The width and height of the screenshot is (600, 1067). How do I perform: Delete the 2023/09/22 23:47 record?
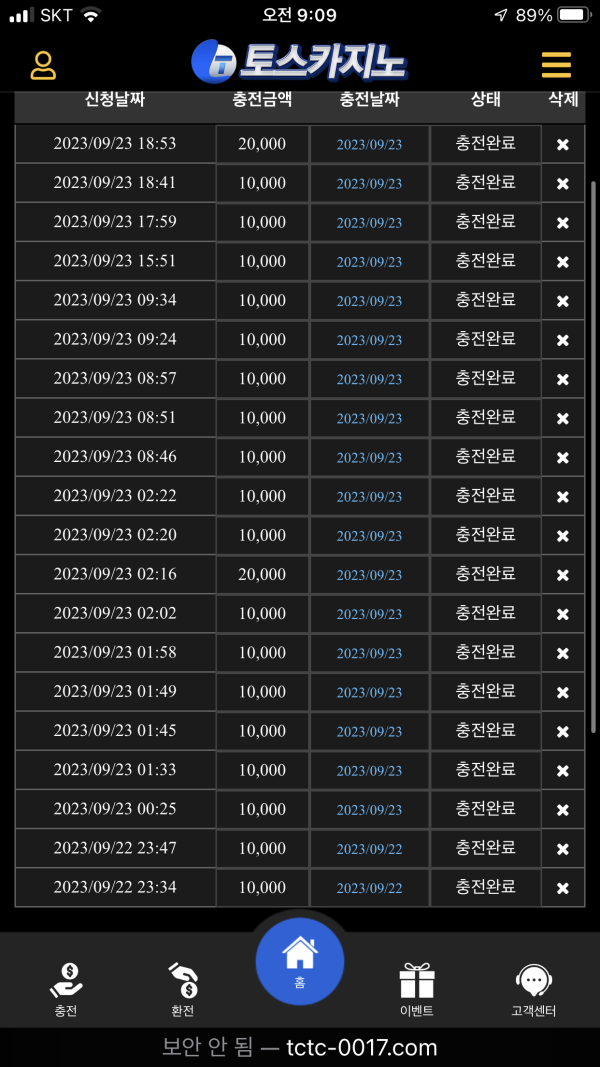tap(563, 849)
